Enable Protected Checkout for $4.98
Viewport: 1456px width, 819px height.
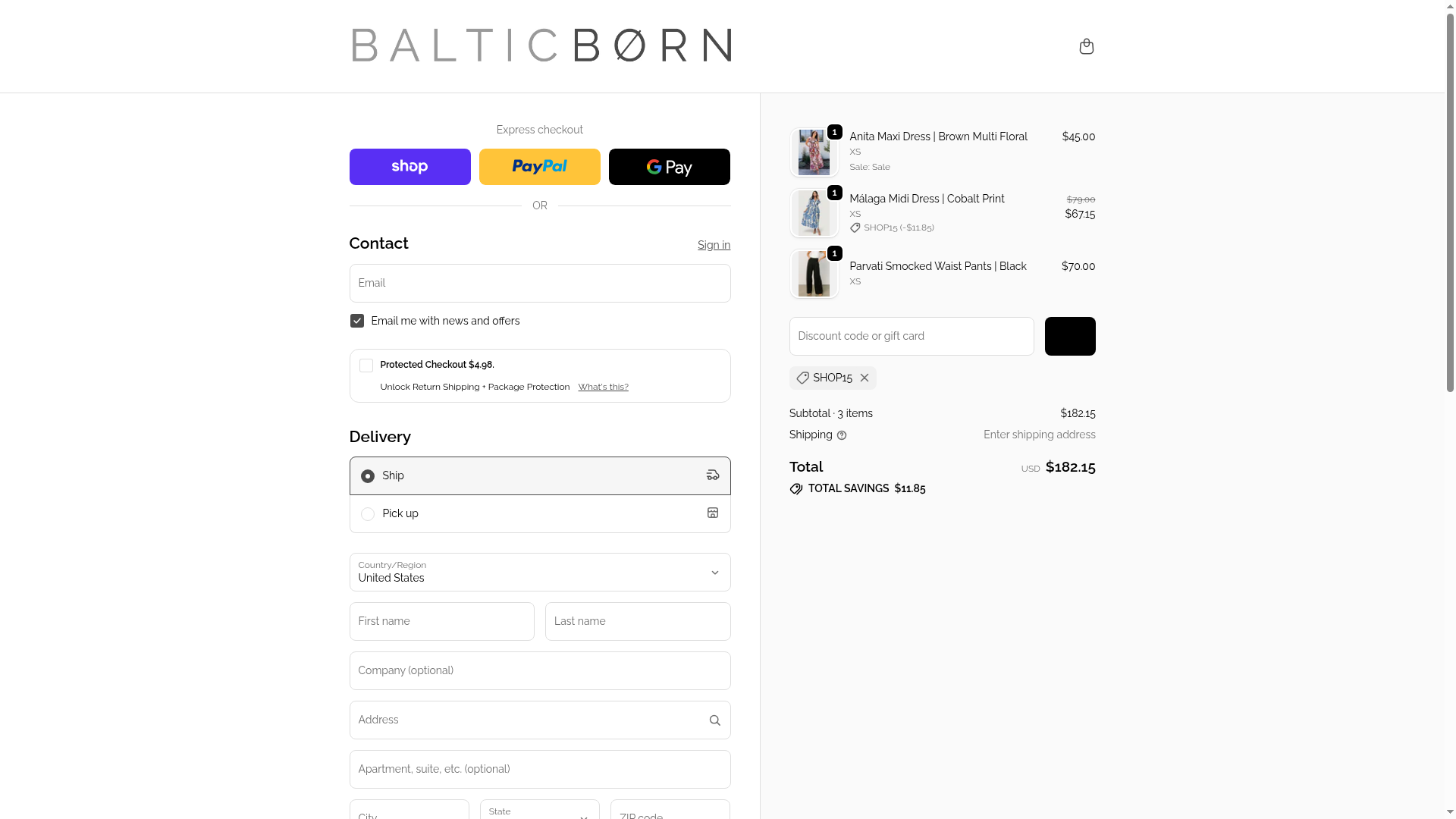(x=366, y=366)
